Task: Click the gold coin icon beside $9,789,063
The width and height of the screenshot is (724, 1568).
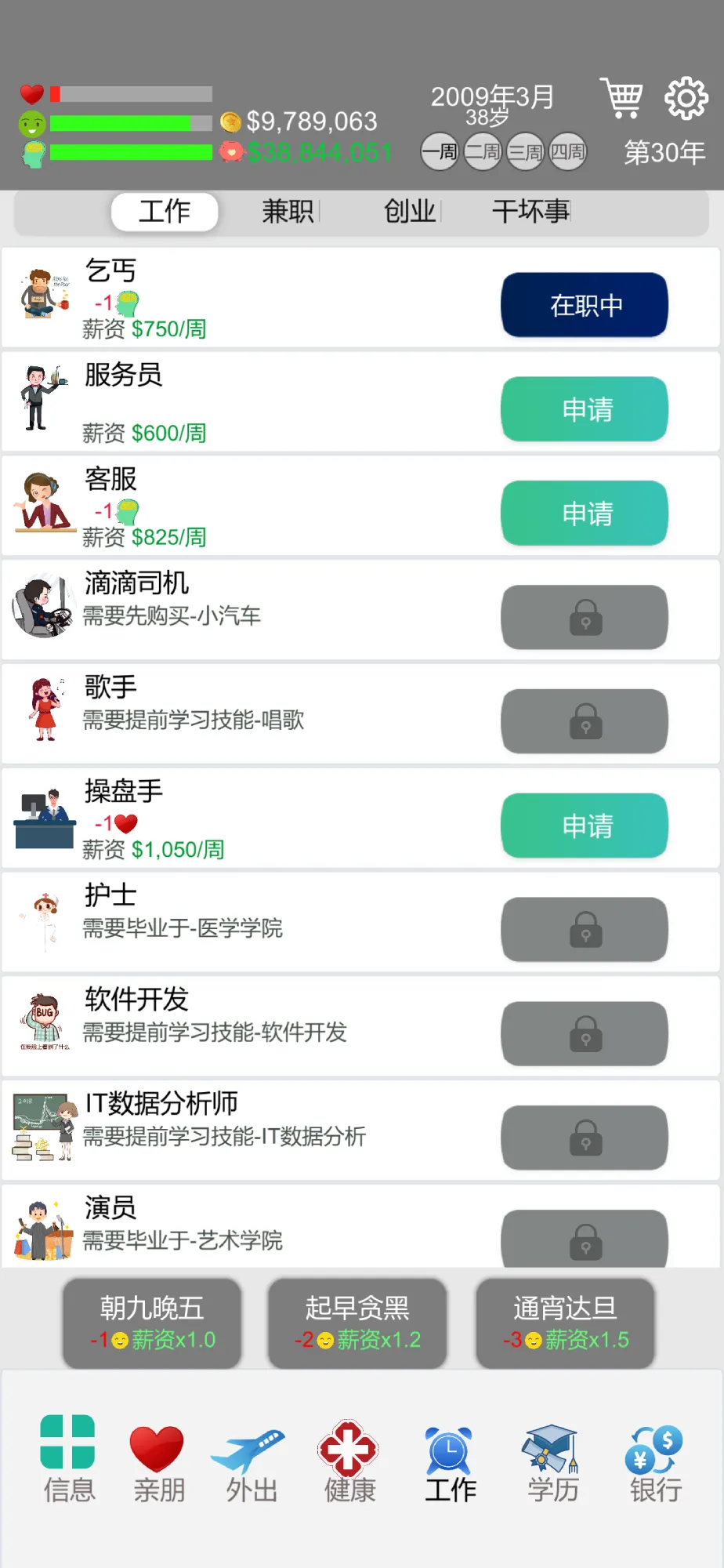Action: 230,122
